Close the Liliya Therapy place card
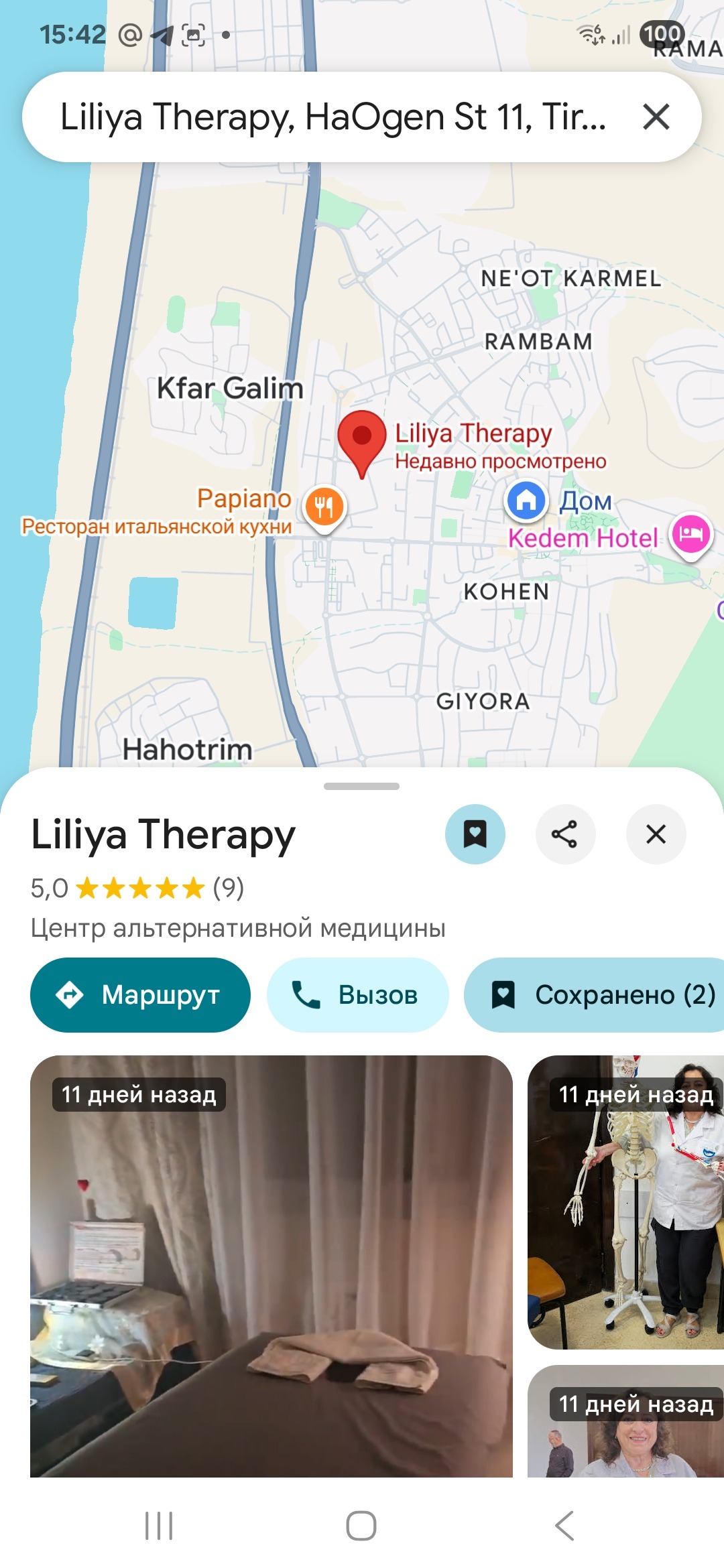724x1568 pixels. pyautogui.click(x=656, y=834)
